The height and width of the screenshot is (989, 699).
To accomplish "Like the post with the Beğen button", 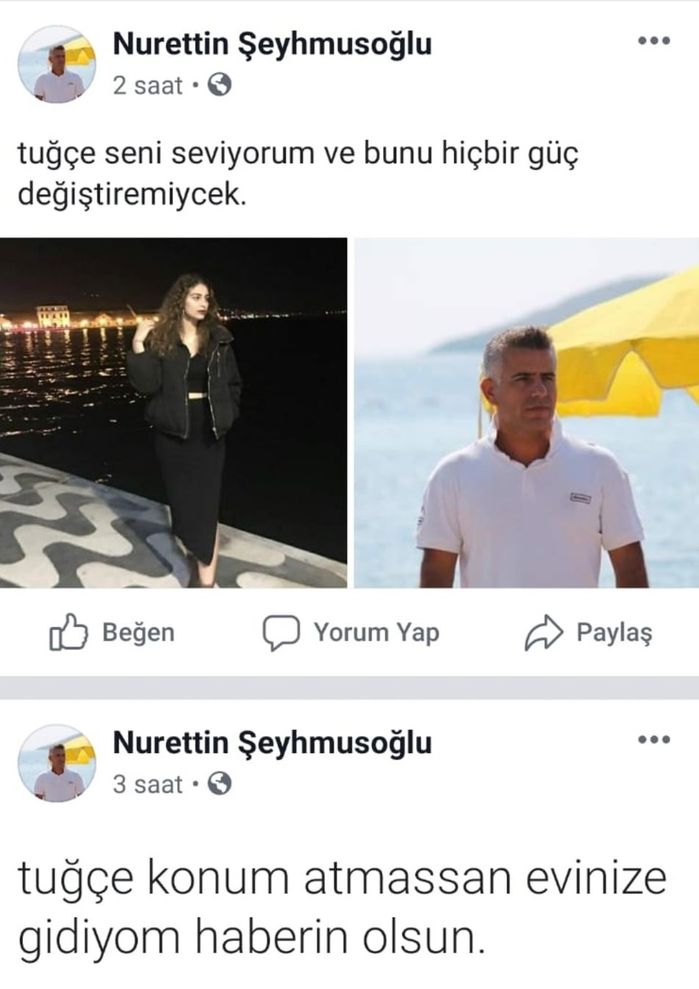I will [112, 633].
